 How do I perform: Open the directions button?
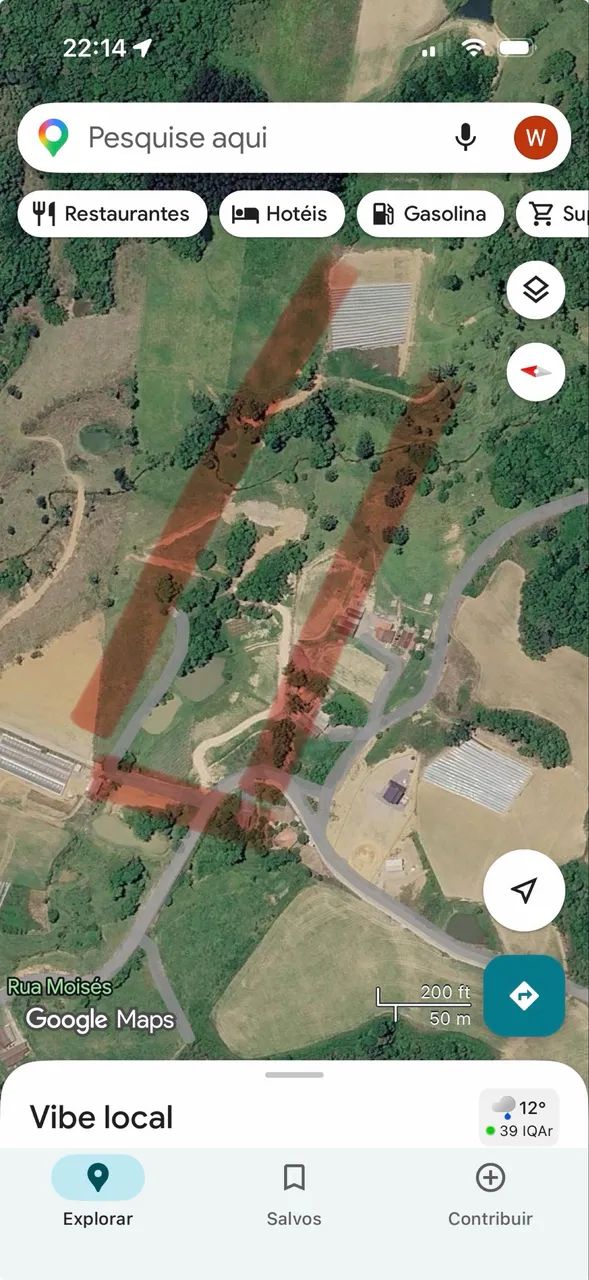click(x=524, y=996)
